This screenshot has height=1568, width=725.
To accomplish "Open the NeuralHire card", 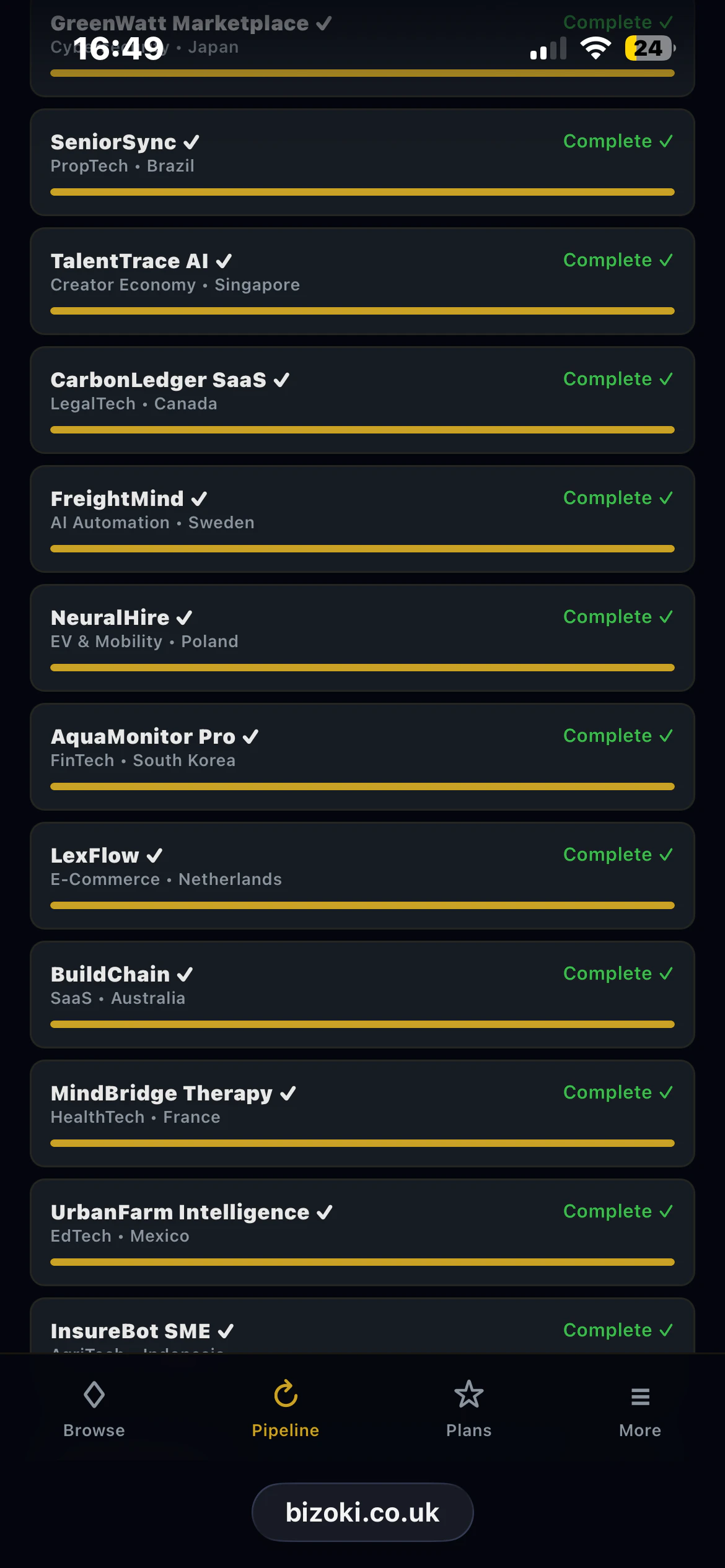I will (x=362, y=638).
